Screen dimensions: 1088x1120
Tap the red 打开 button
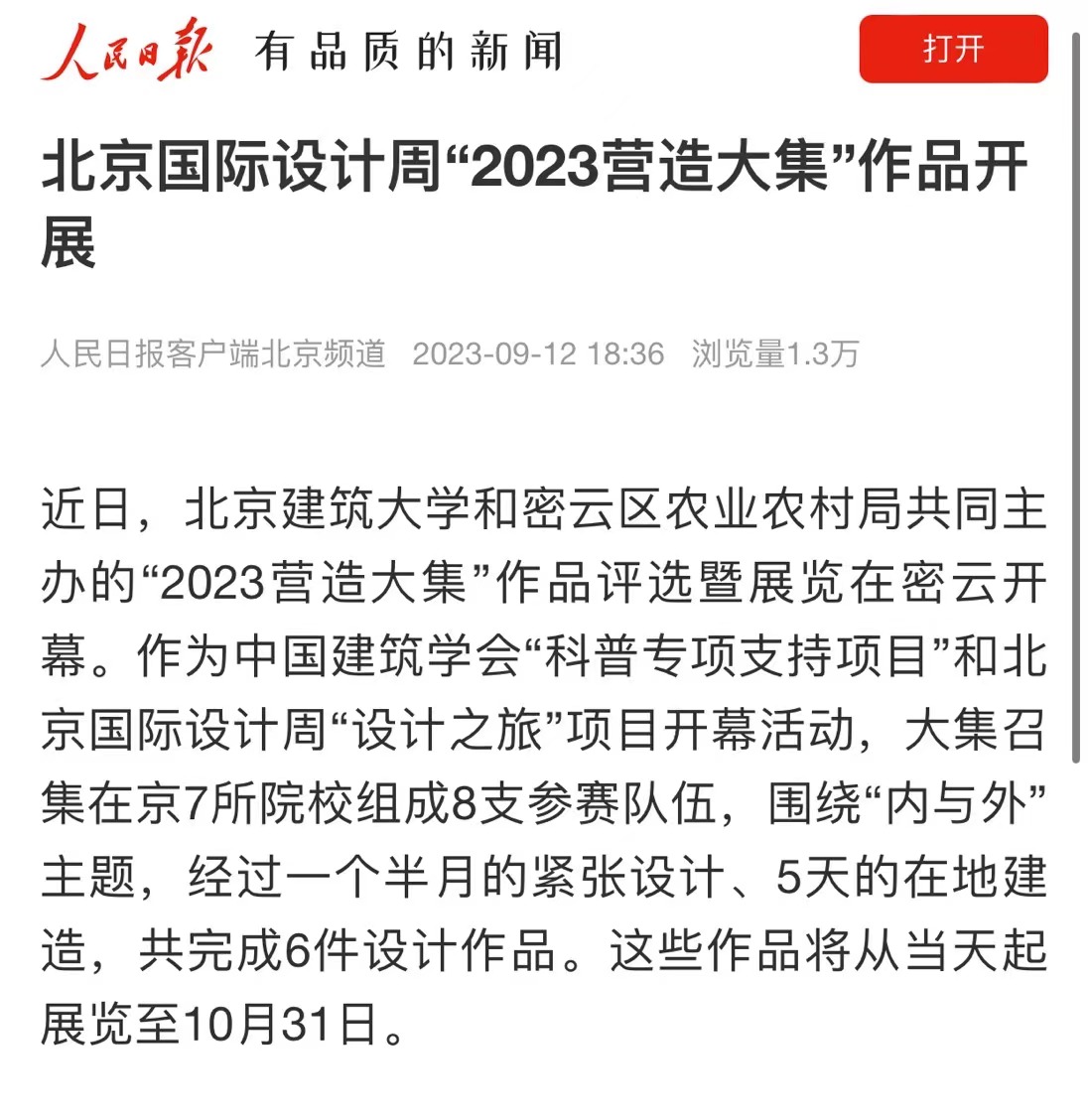[953, 49]
